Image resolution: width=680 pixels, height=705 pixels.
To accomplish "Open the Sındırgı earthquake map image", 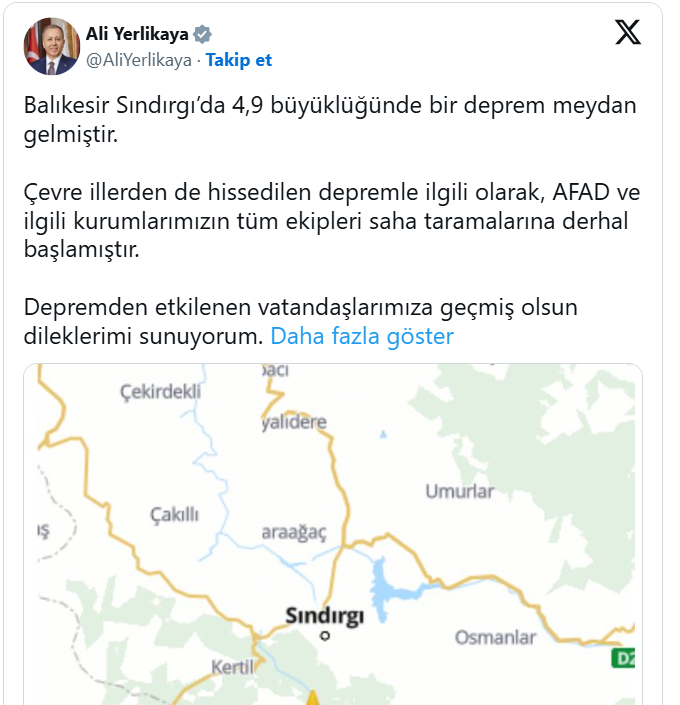I will tap(332, 535).
